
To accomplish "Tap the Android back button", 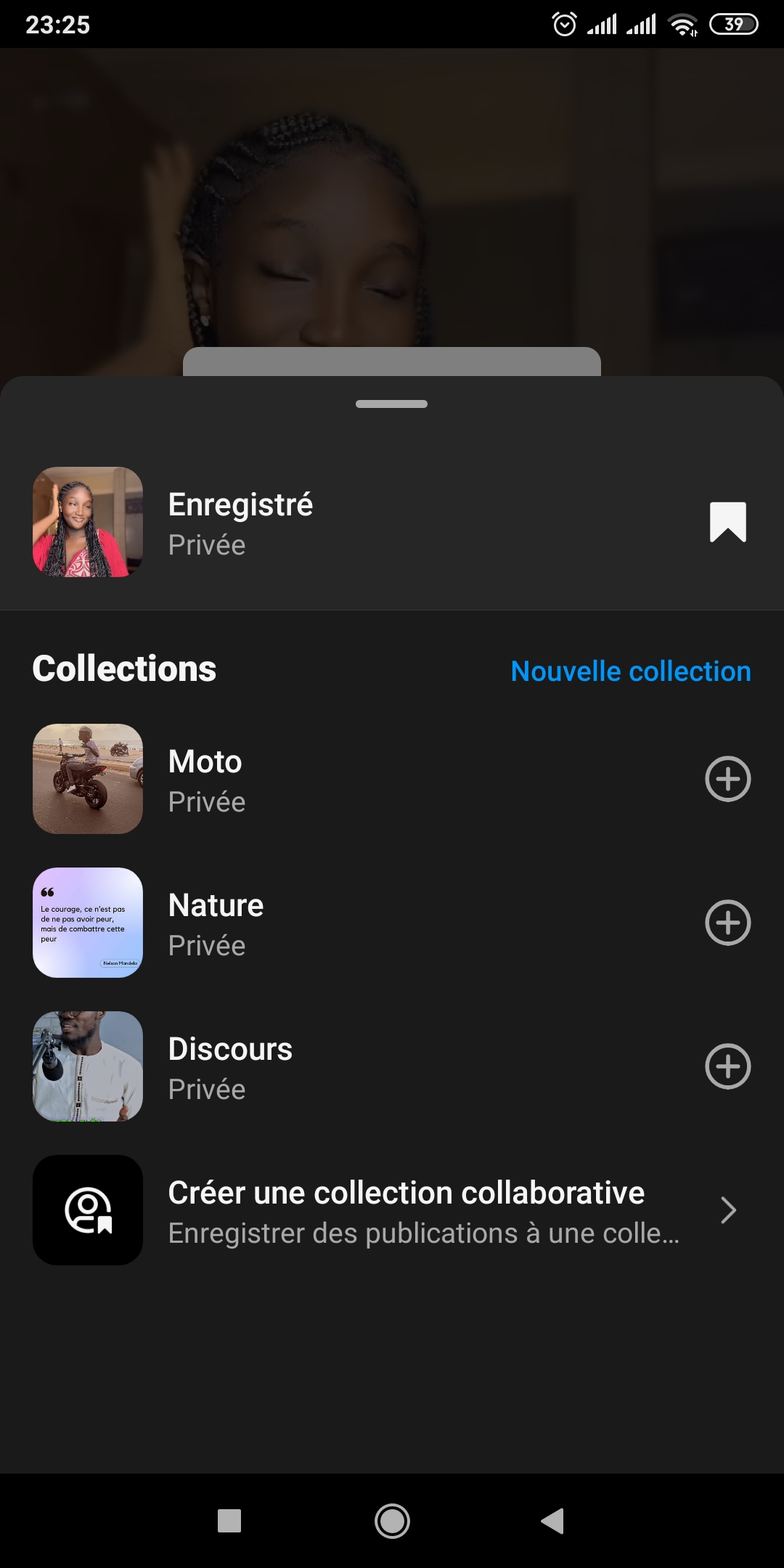I will pos(552,1521).
